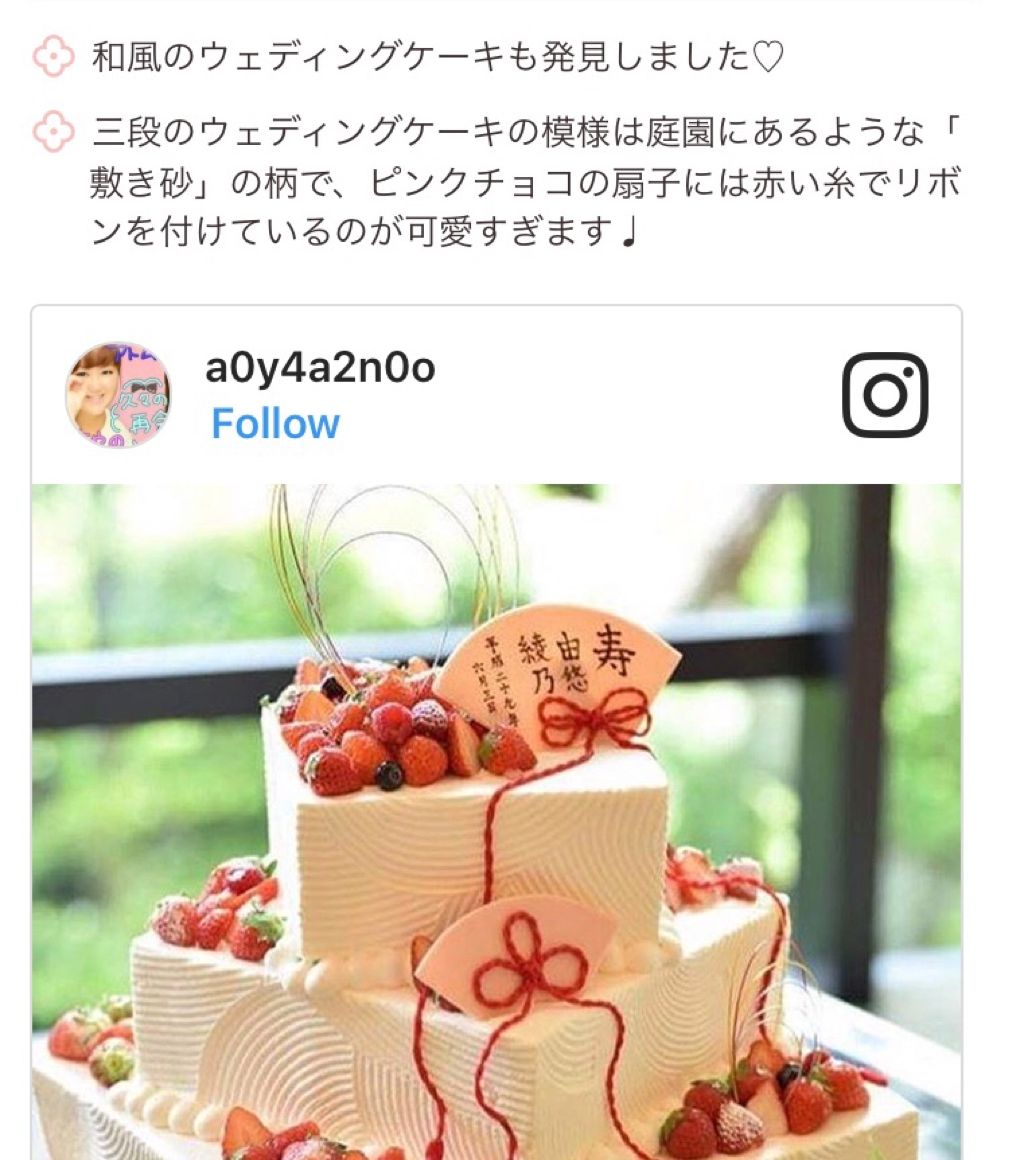1010x1160 pixels.
Task: Tap the a0y4a2n0o profile avatar
Action: pos(117,395)
